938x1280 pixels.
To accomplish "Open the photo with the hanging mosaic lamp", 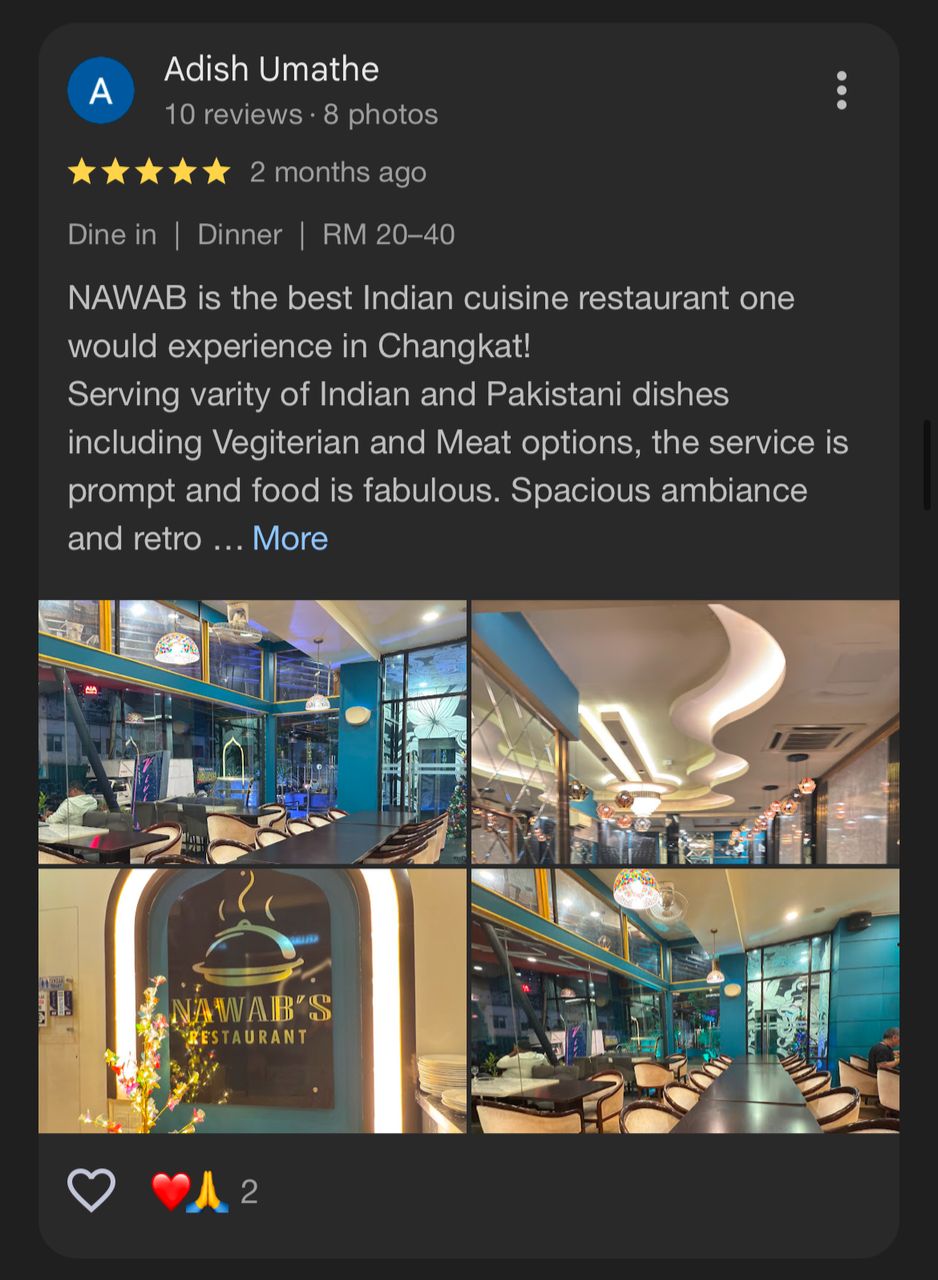I will [252, 731].
